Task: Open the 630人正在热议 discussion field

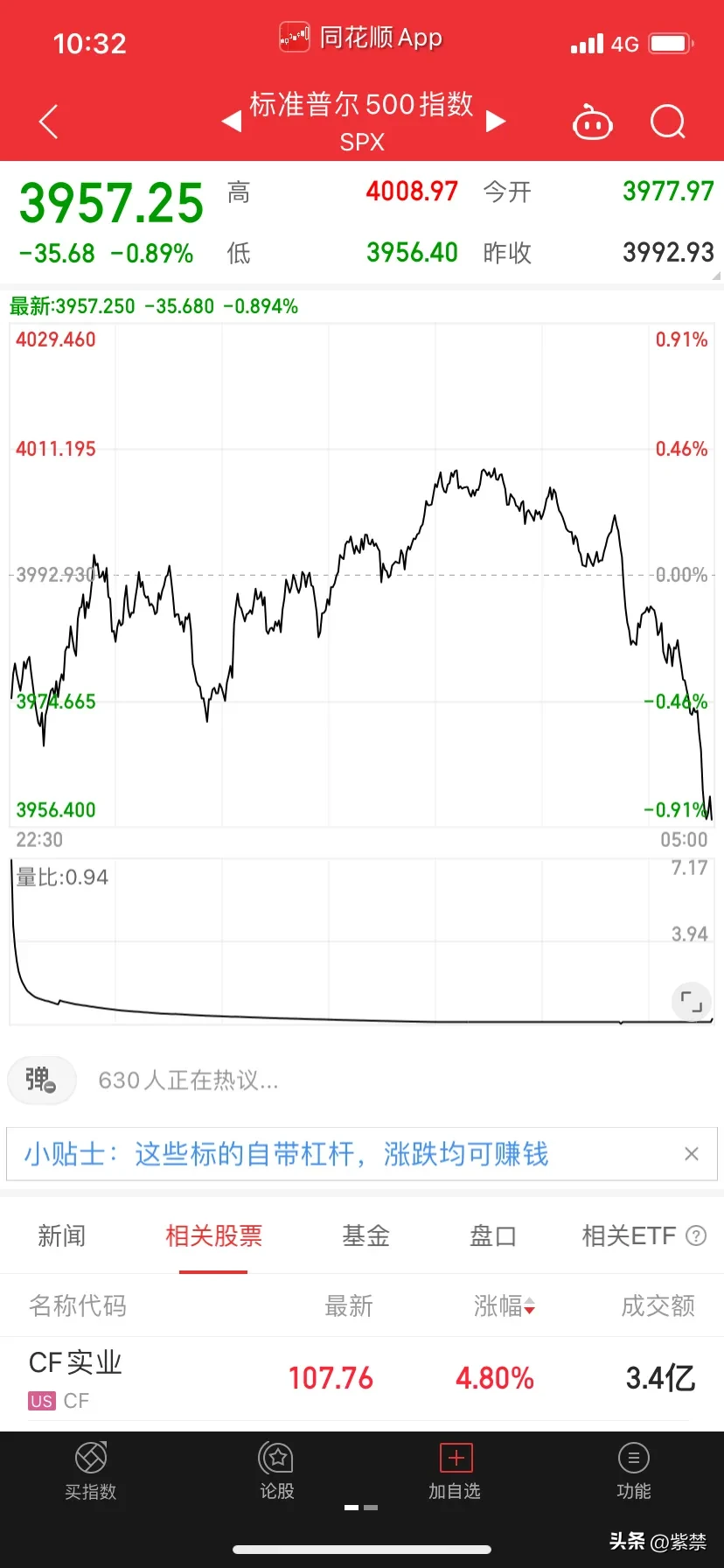Action: [x=188, y=1081]
